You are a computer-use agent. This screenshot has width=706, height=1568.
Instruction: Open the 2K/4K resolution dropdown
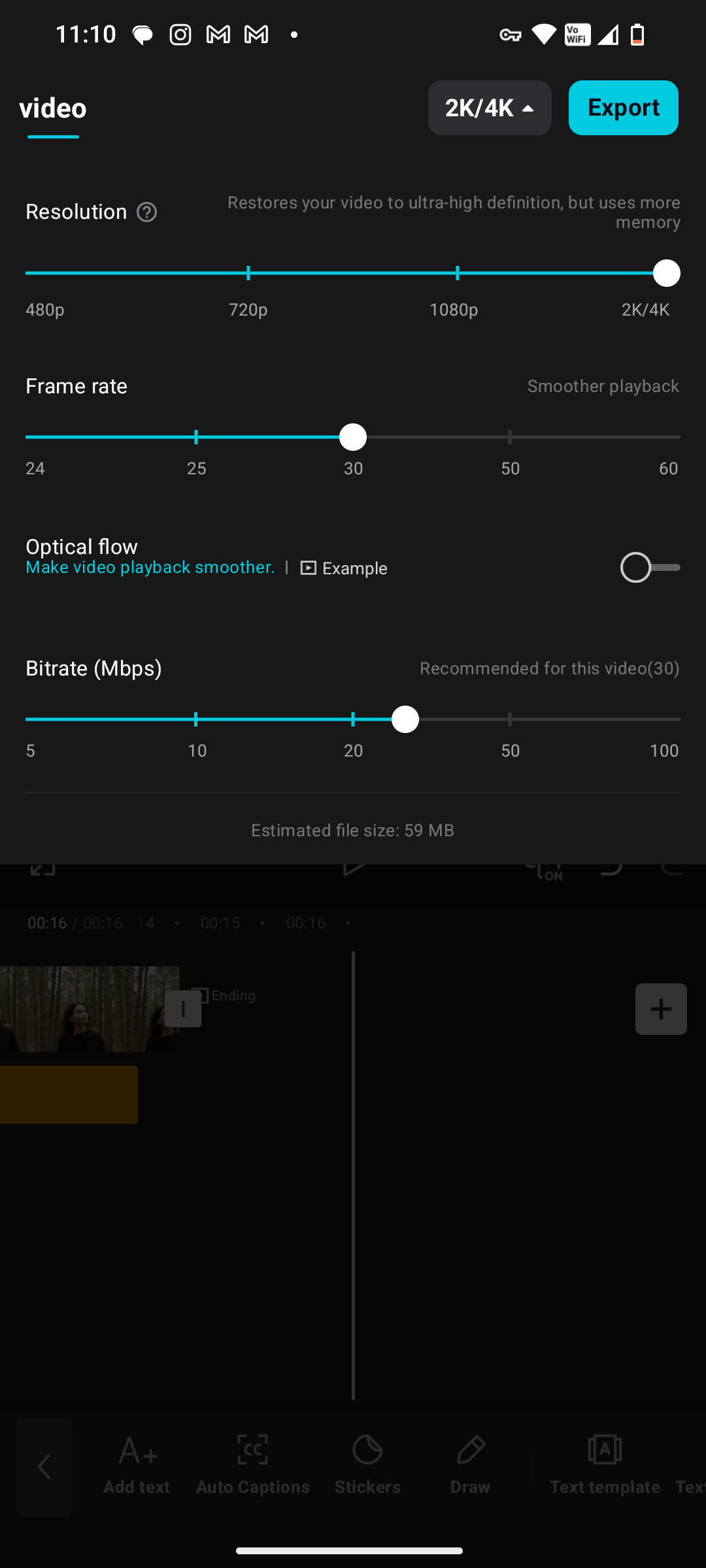pyautogui.click(x=489, y=107)
